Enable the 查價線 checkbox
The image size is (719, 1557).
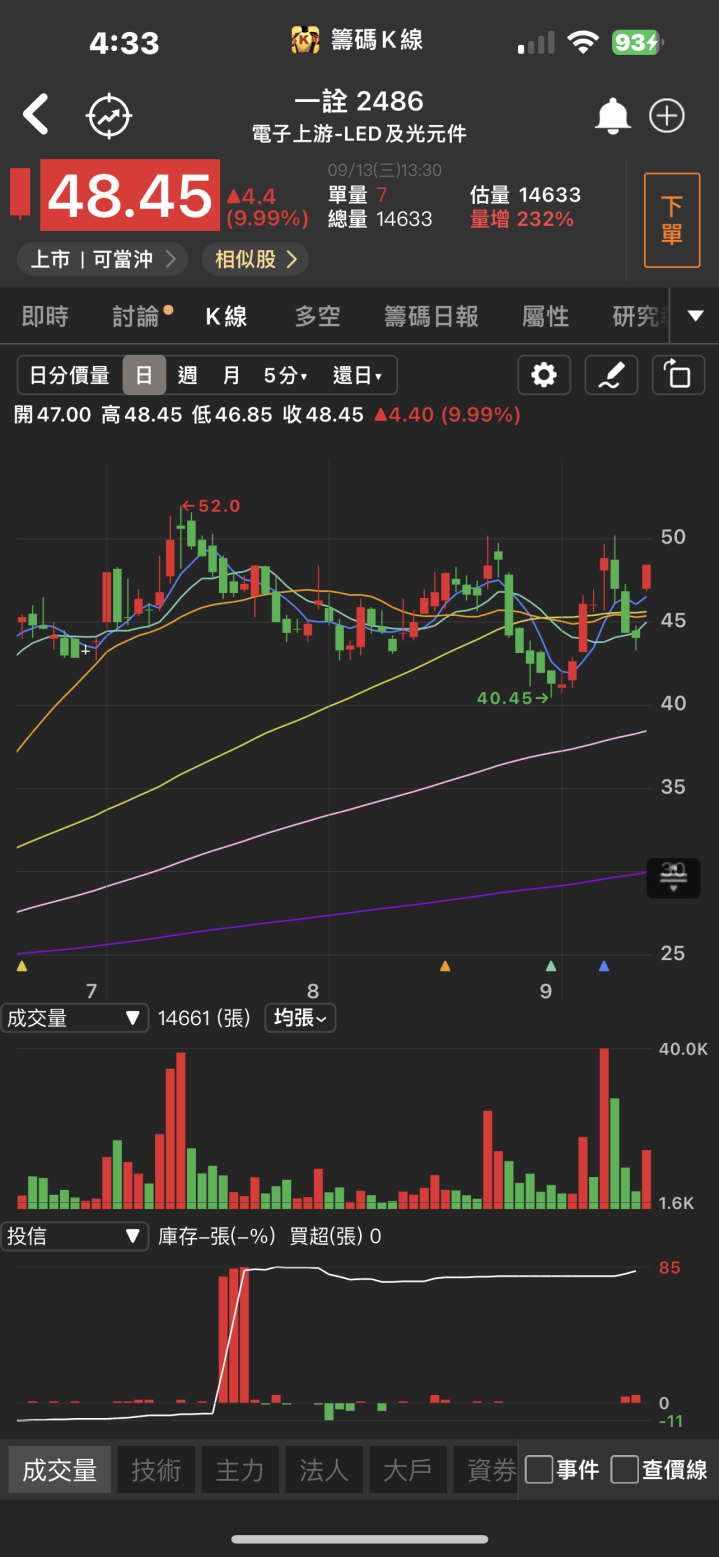pyautogui.click(x=660, y=1469)
